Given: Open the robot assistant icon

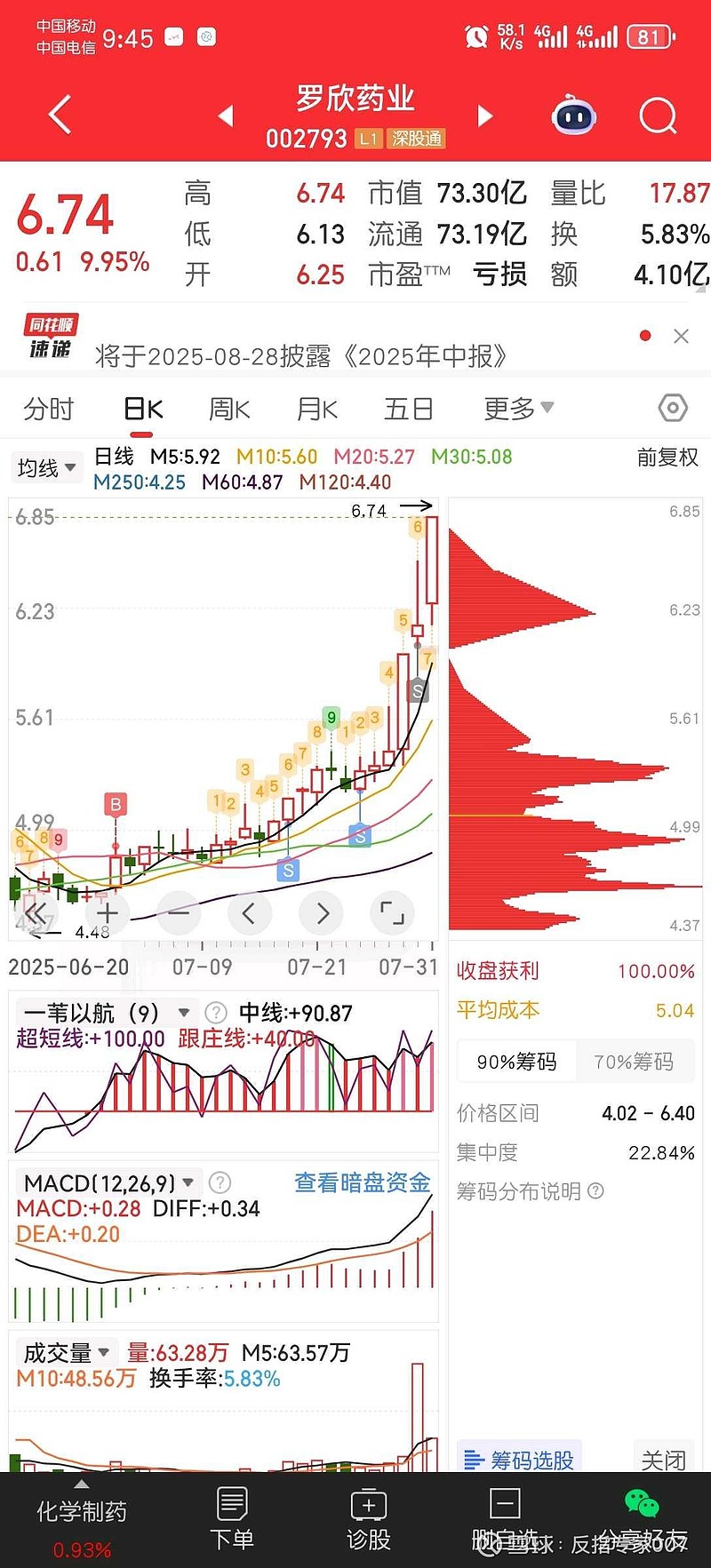Looking at the screenshot, I should pyautogui.click(x=574, y=115).
